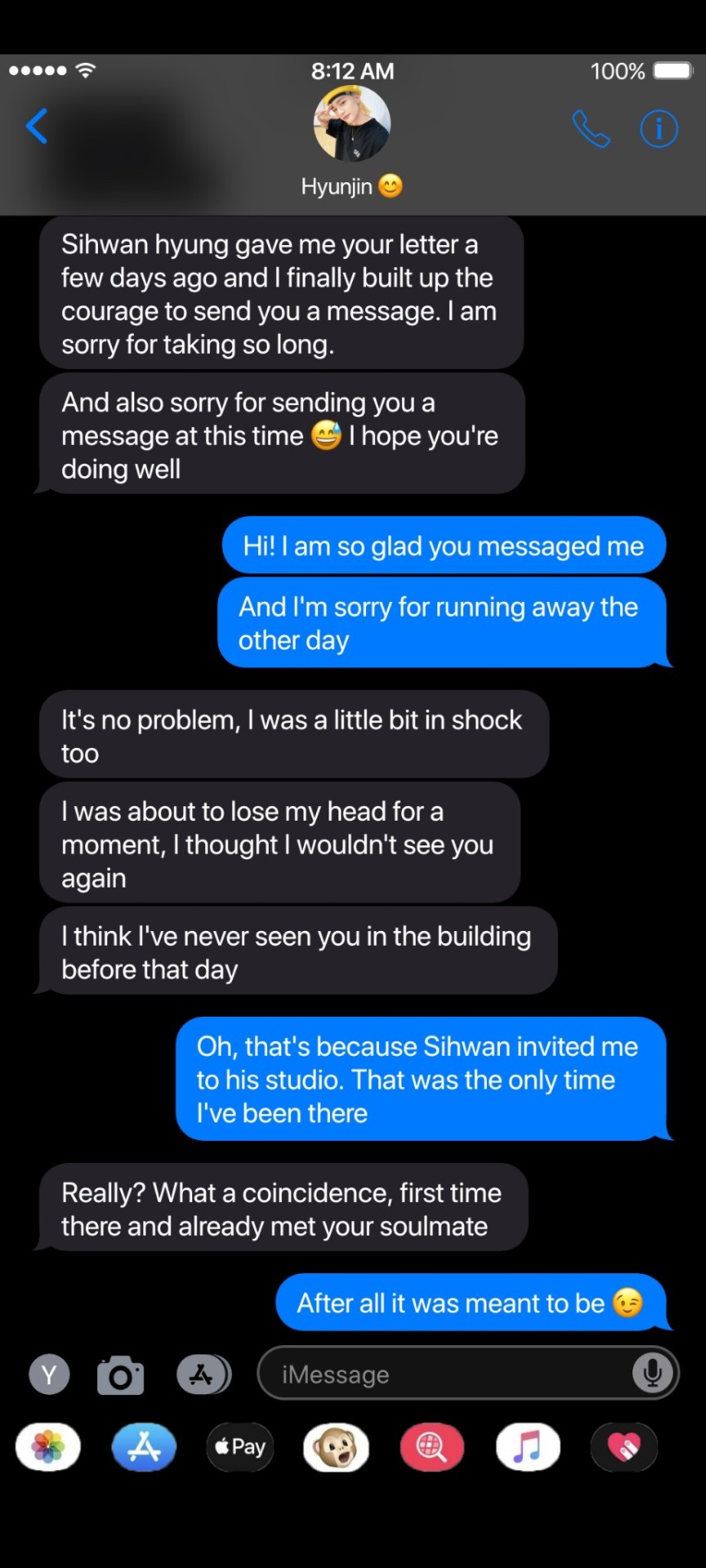
Task: Share a song via Music app
Action: [x=528, y=1447]
